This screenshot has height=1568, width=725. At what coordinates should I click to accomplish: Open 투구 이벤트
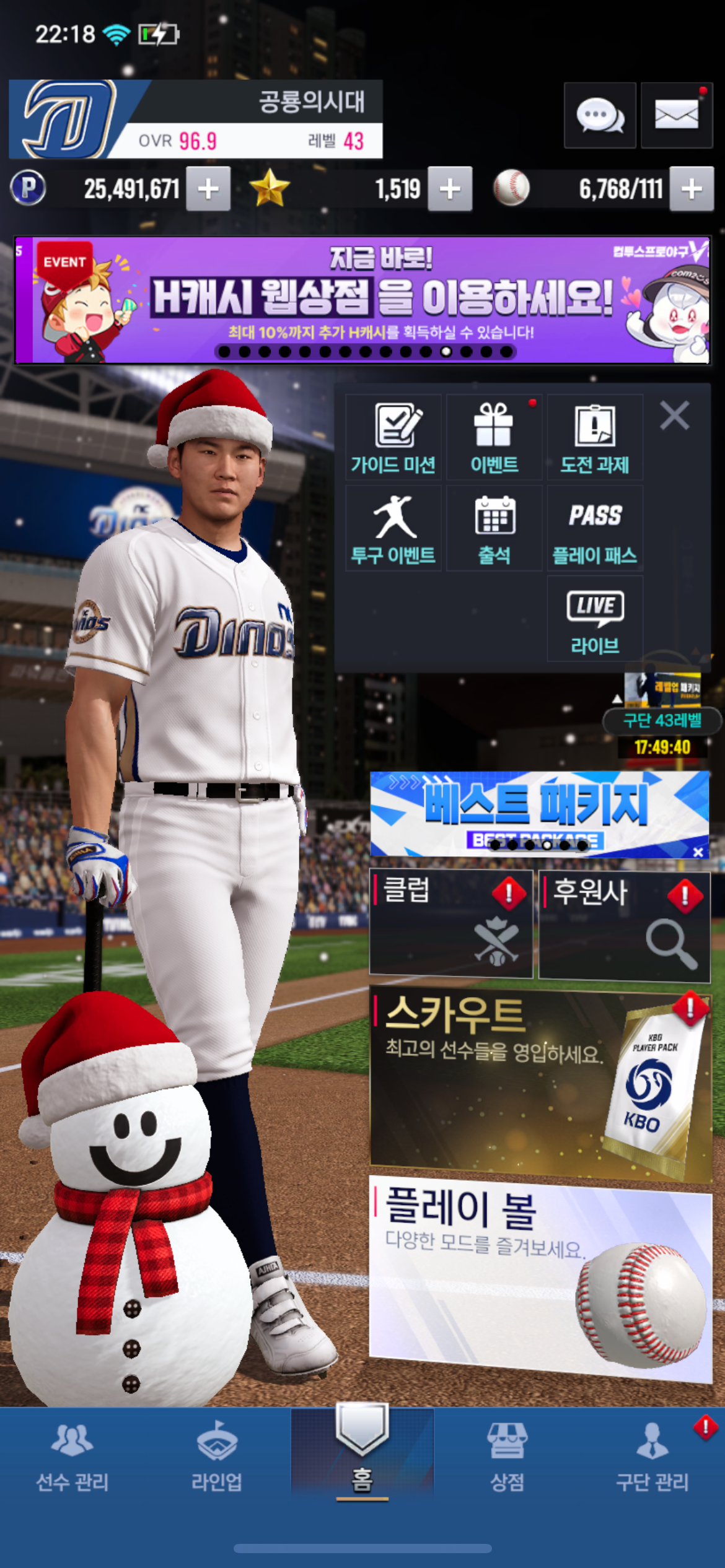[393, 528]
